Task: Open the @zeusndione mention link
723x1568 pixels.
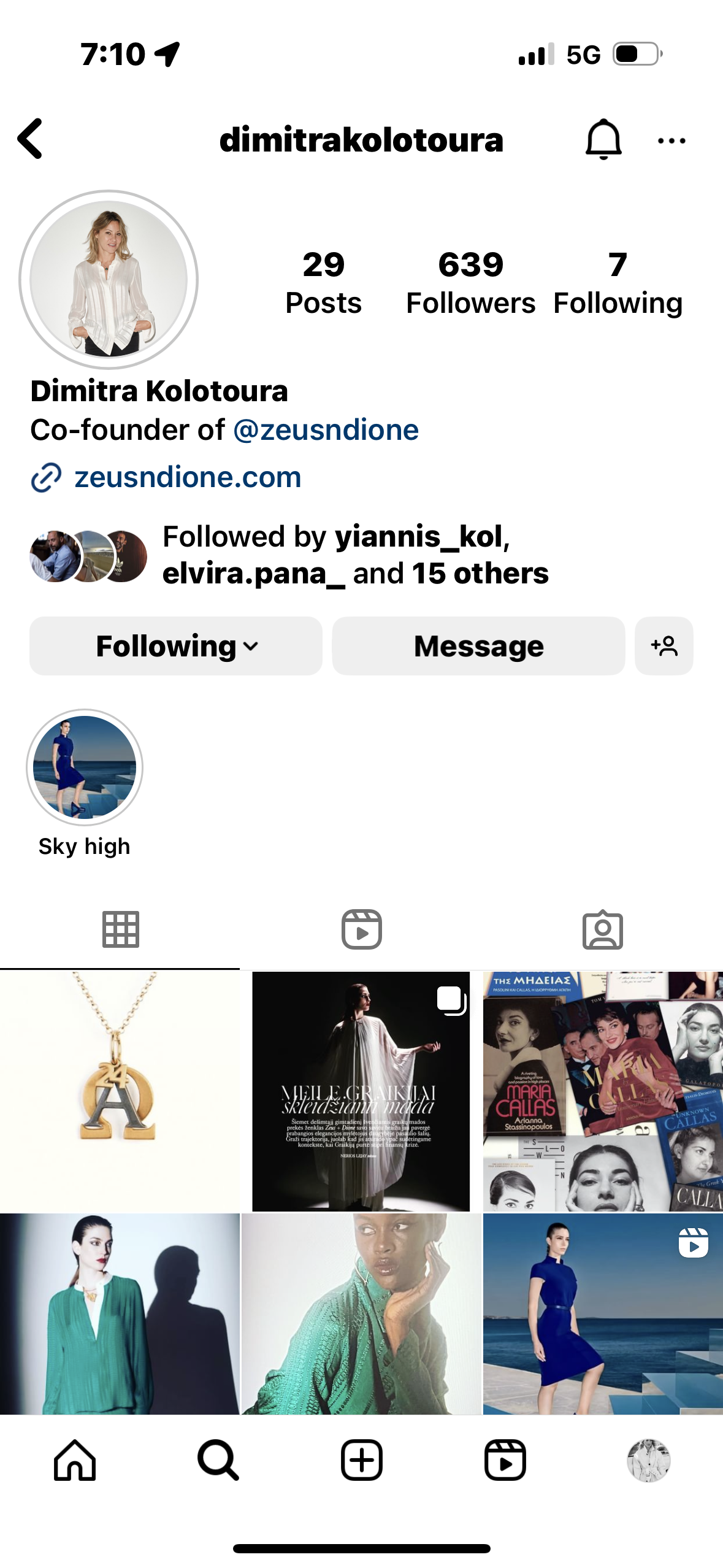Action: (x=326, y=430)
